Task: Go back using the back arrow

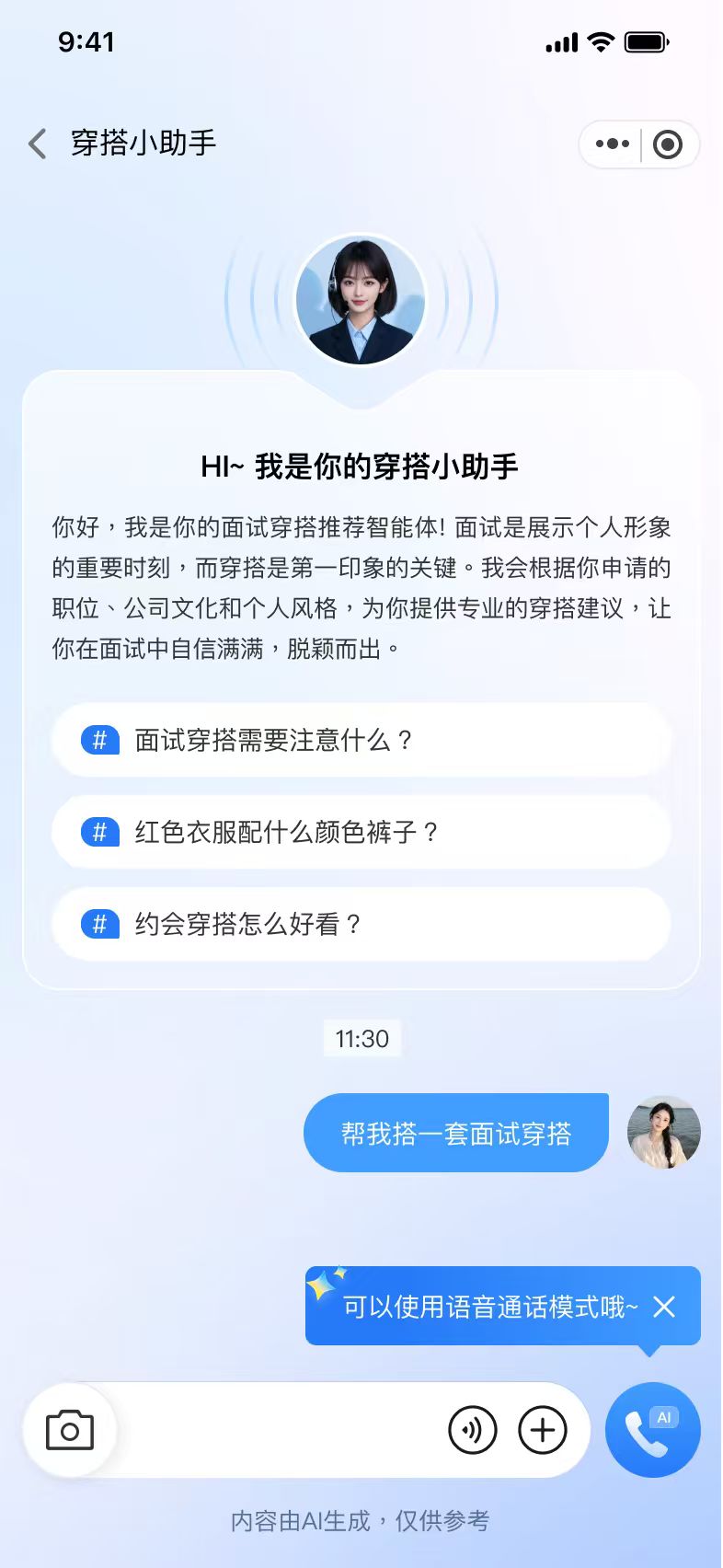Action: 36,144
